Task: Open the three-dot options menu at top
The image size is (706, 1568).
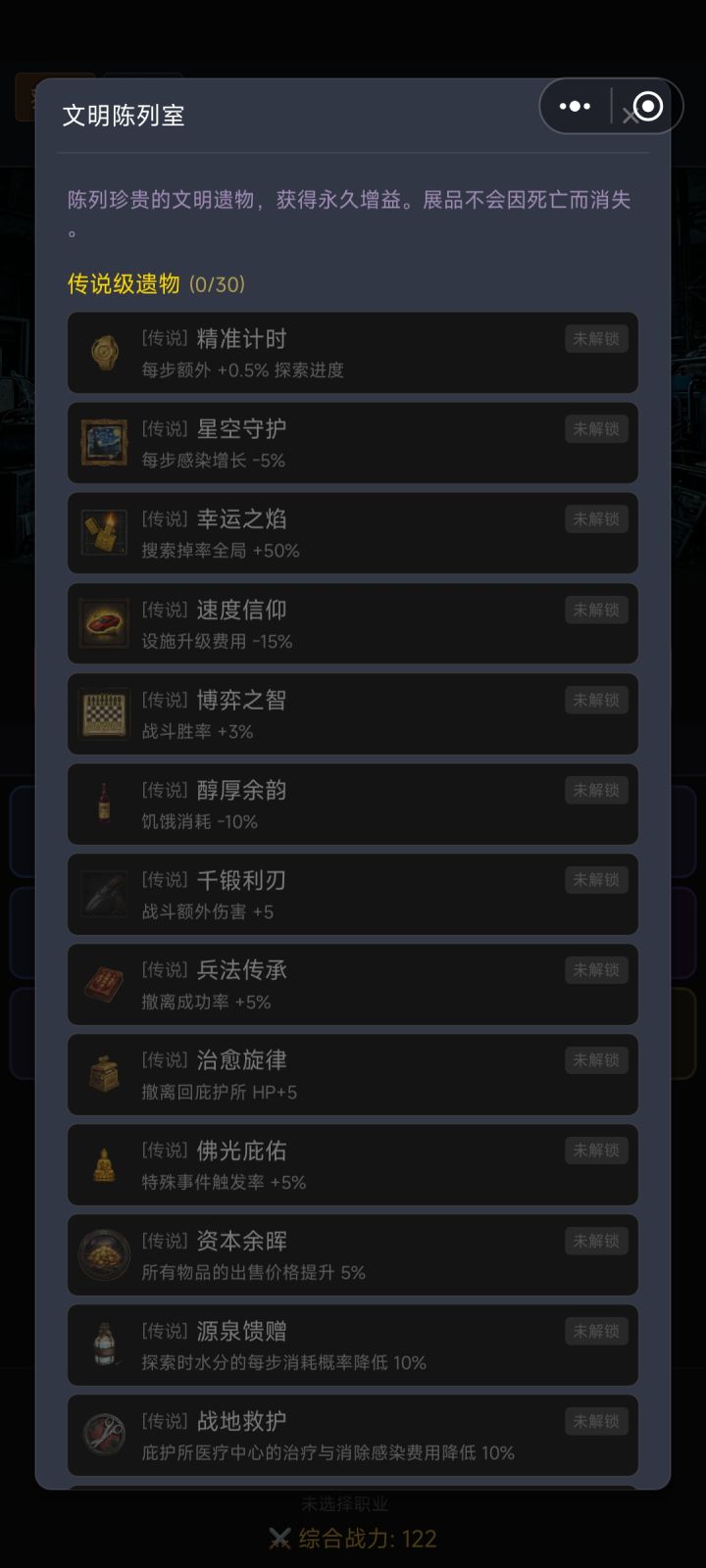Action: 574,106
